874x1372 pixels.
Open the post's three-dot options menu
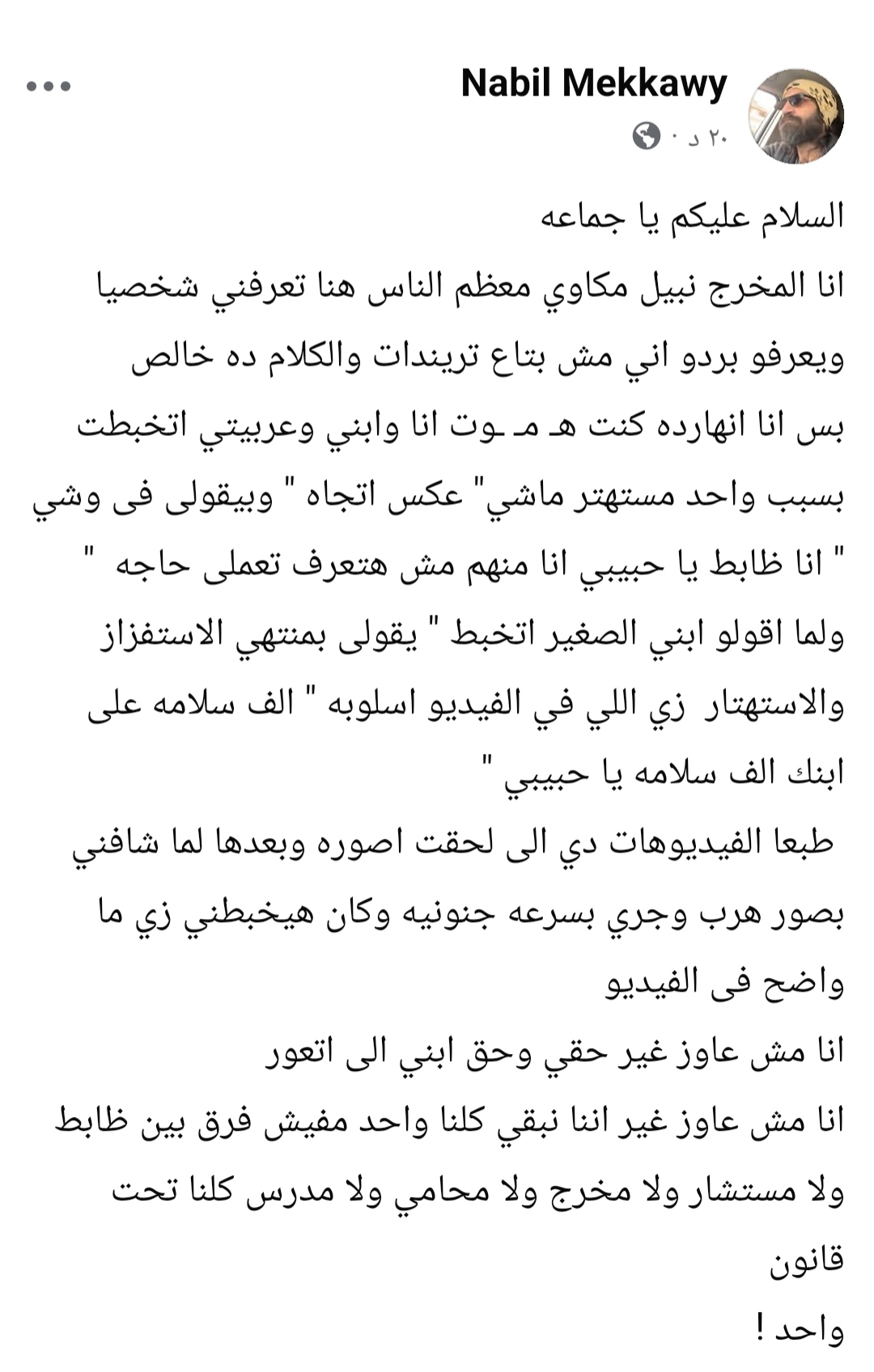(x=49, y=86)
